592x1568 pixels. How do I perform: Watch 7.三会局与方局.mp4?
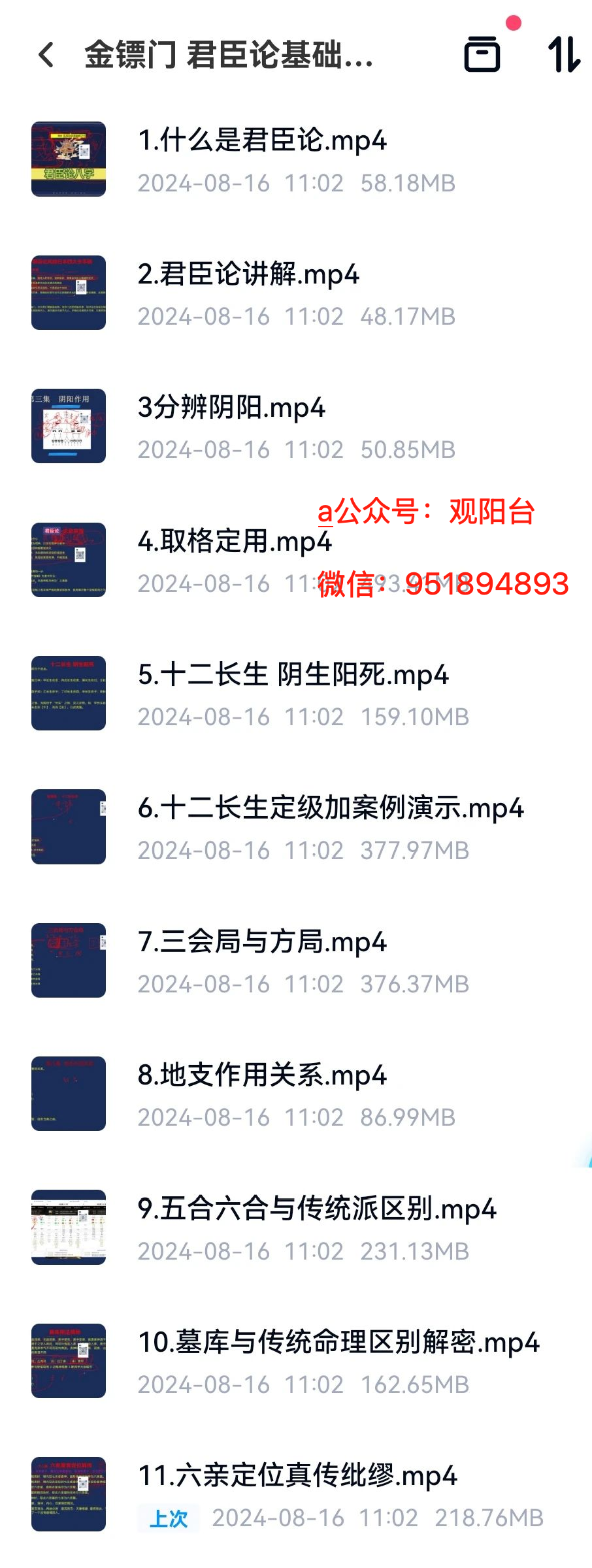[x=262, y=942]
